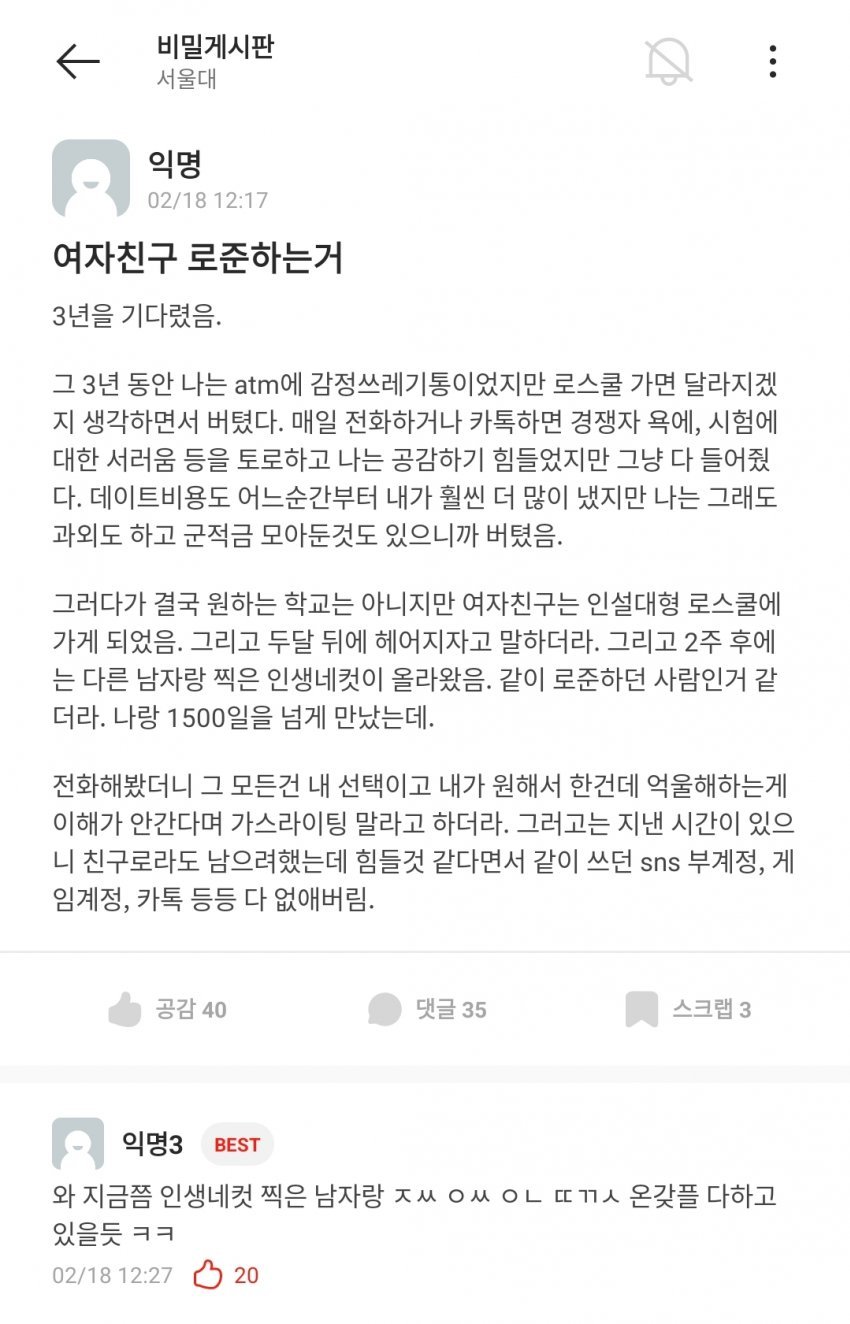
Task: Open the three-dot overflow menu
Action: coord(771,60)
